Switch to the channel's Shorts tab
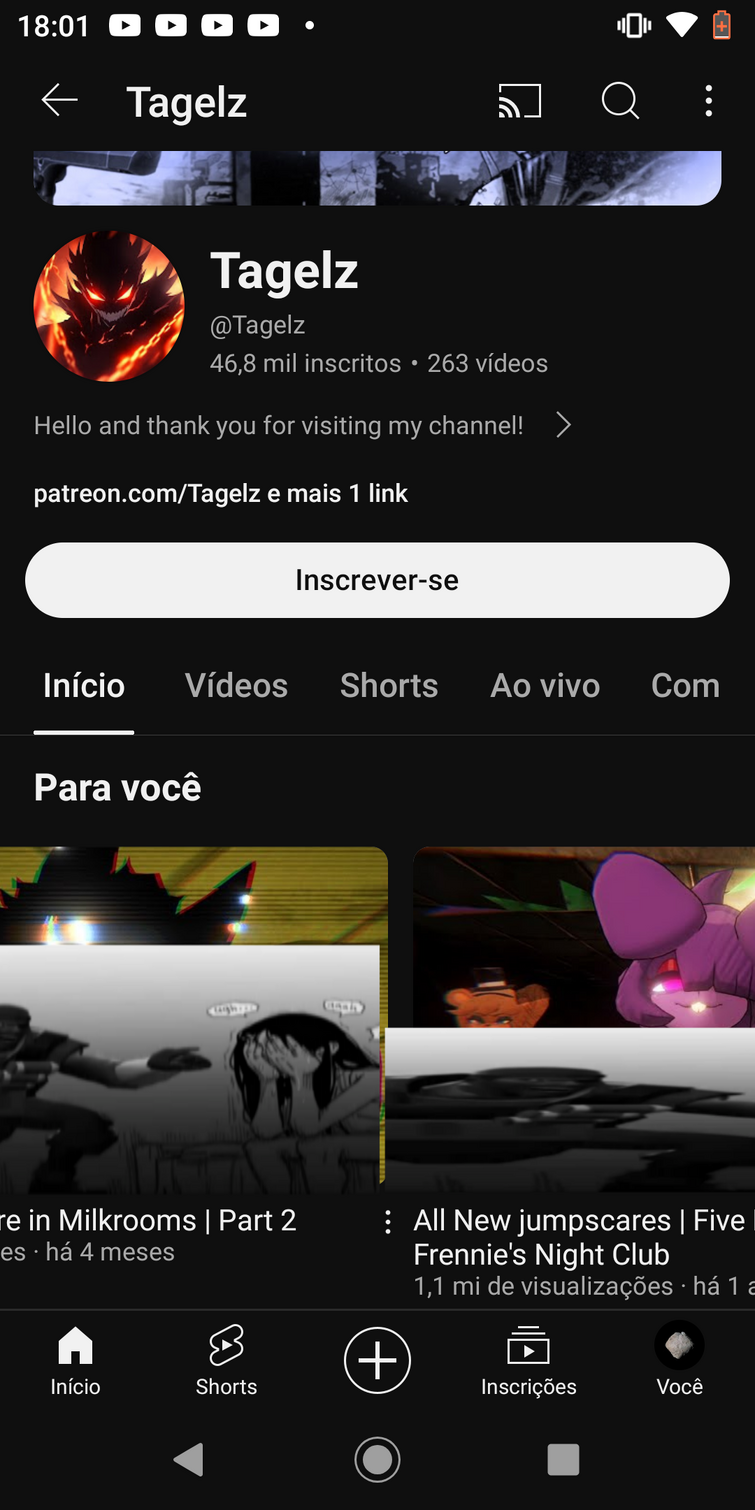The width and height of the screenshot is (755, 1510). [x=389, y=686]
